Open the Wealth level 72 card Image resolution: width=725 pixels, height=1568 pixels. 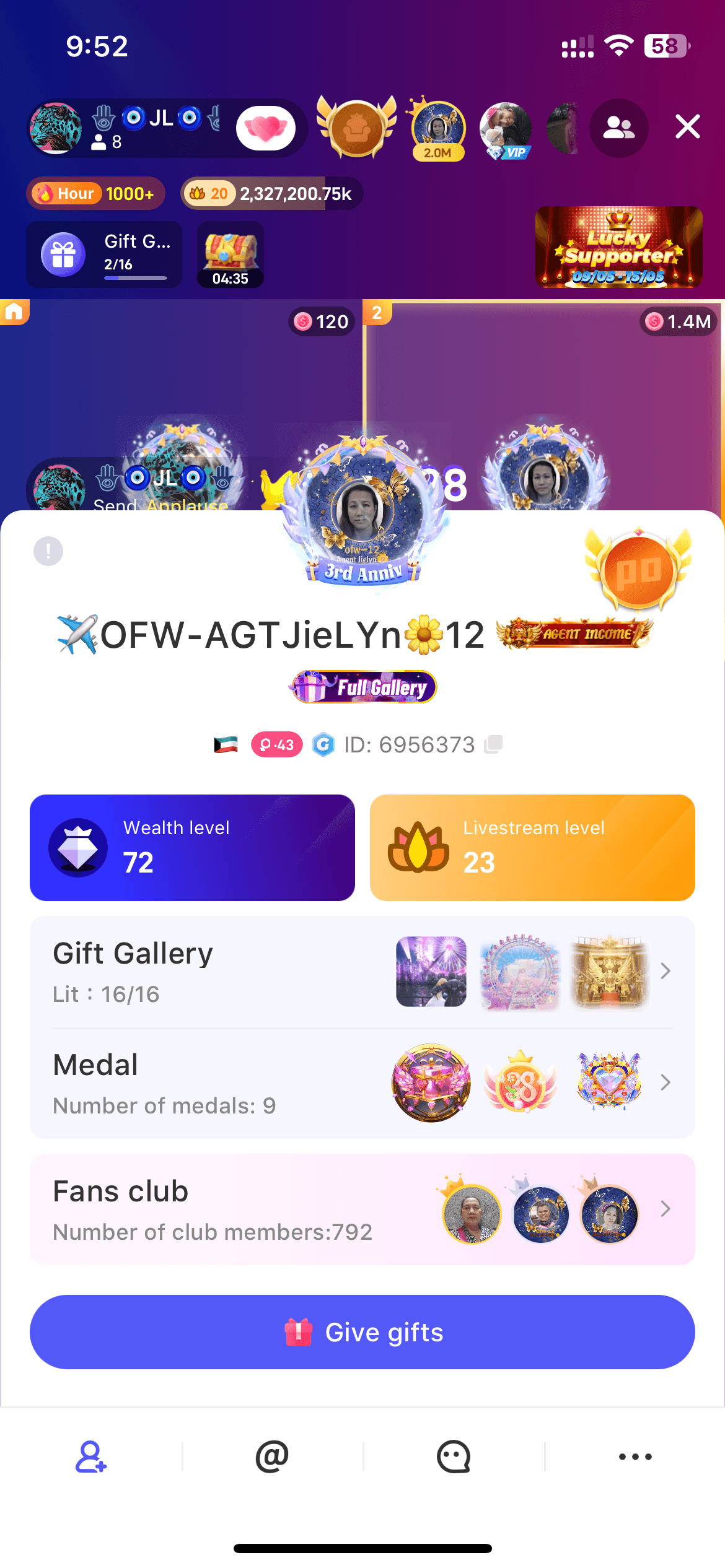[x=192, y=847]
